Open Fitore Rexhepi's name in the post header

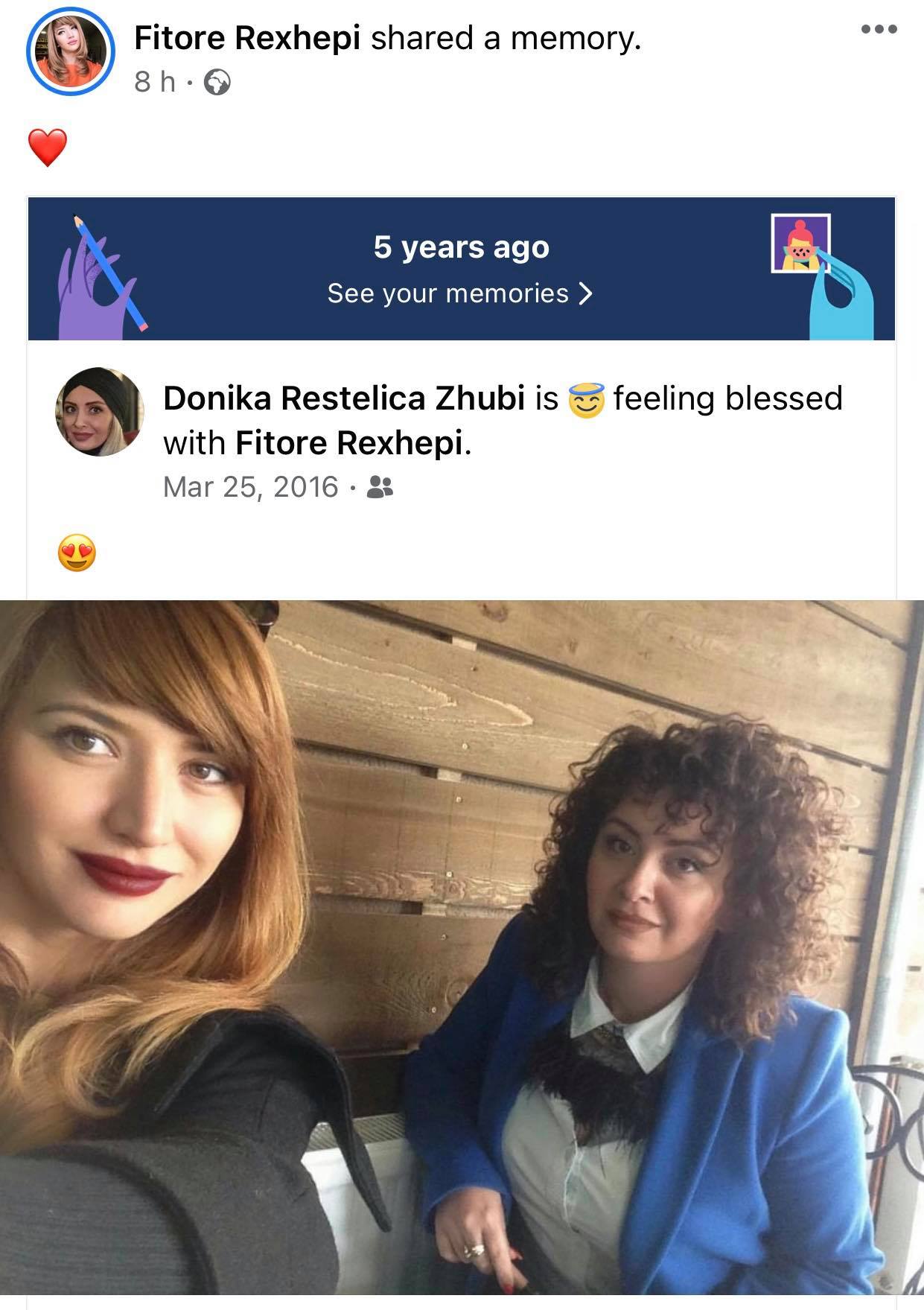point(247,38)
